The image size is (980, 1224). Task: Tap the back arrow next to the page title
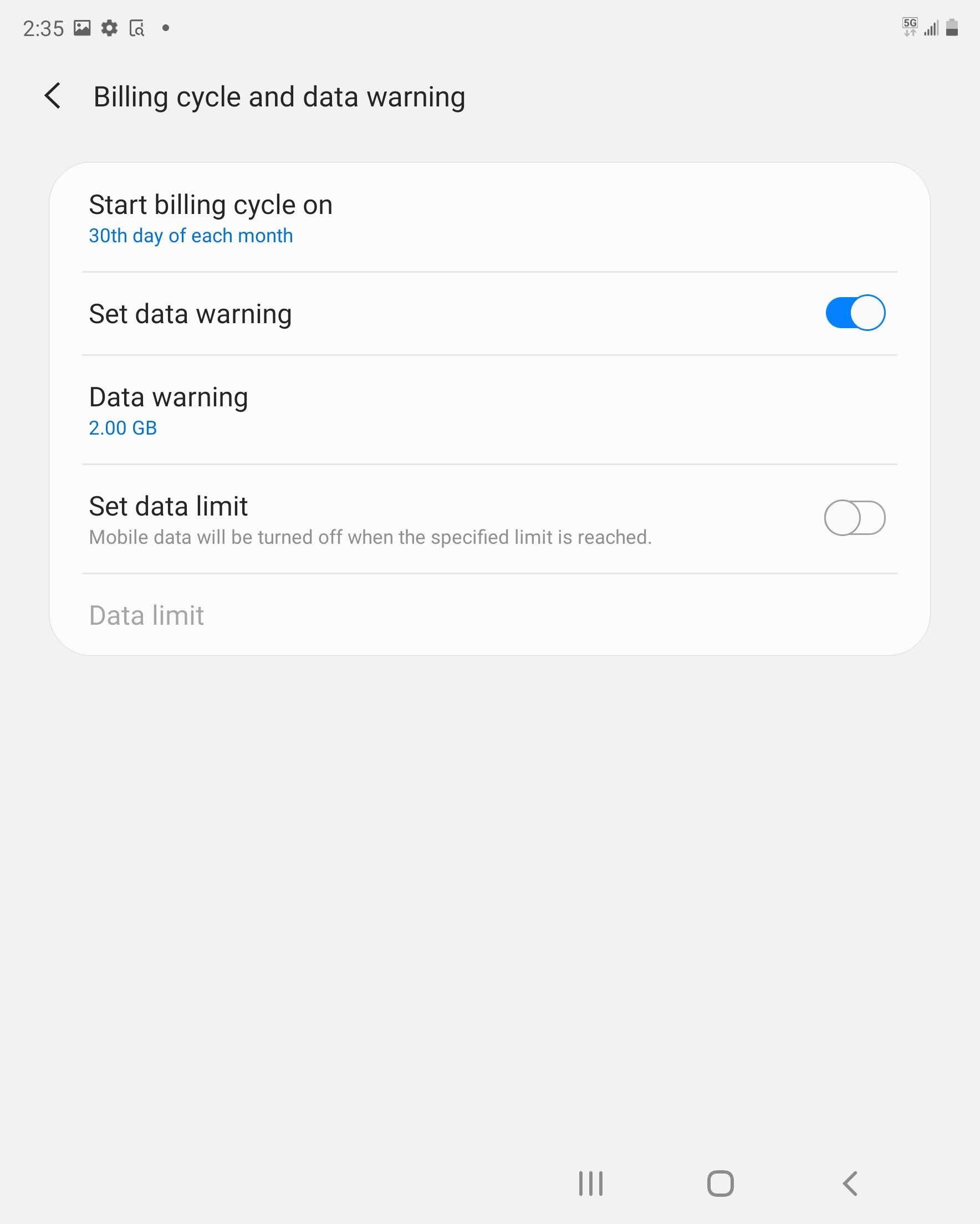click(x=54, y=96)
